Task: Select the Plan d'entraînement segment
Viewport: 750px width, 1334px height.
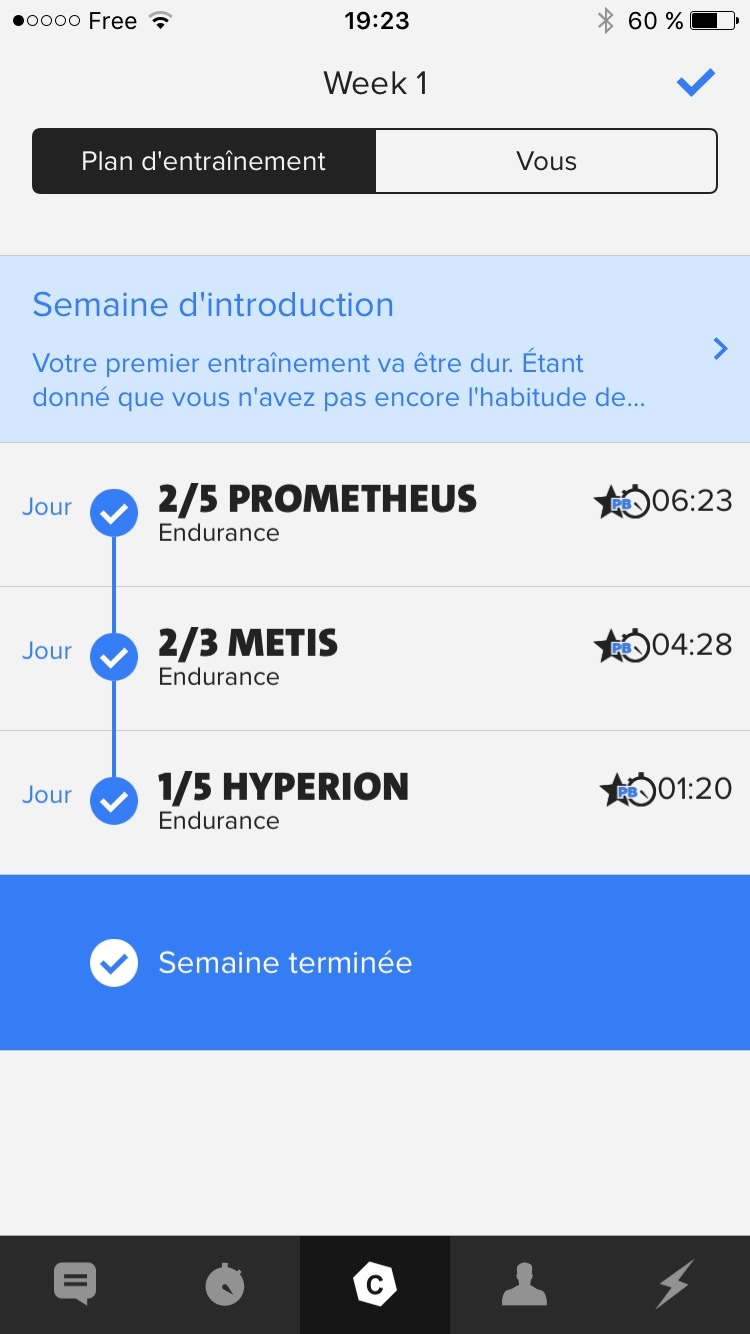Action: click(x=204, y=161)
